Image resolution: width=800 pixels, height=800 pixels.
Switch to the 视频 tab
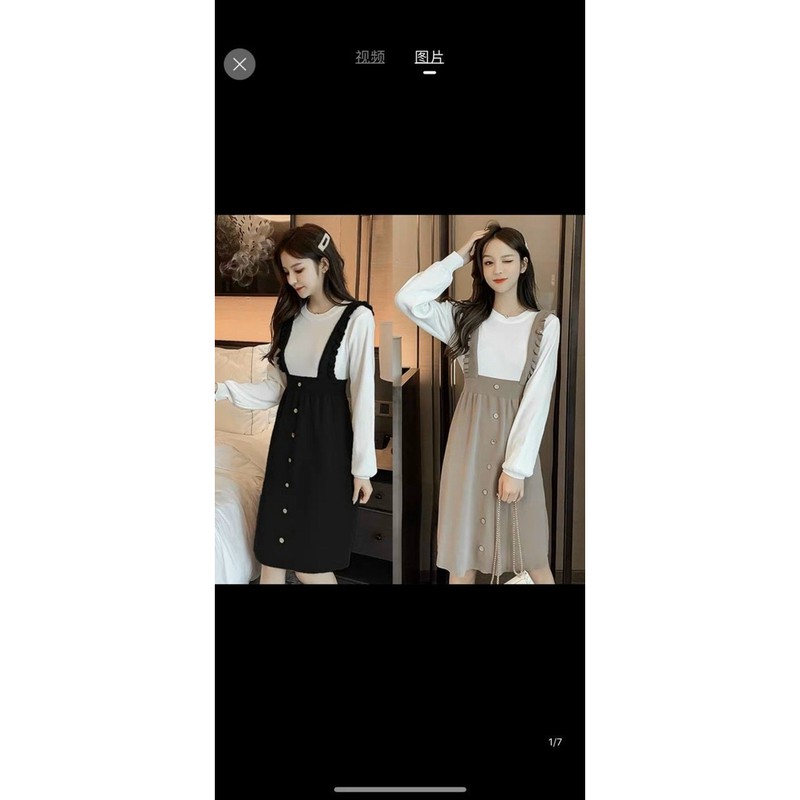pyautogui.click(x=370, y=57)
